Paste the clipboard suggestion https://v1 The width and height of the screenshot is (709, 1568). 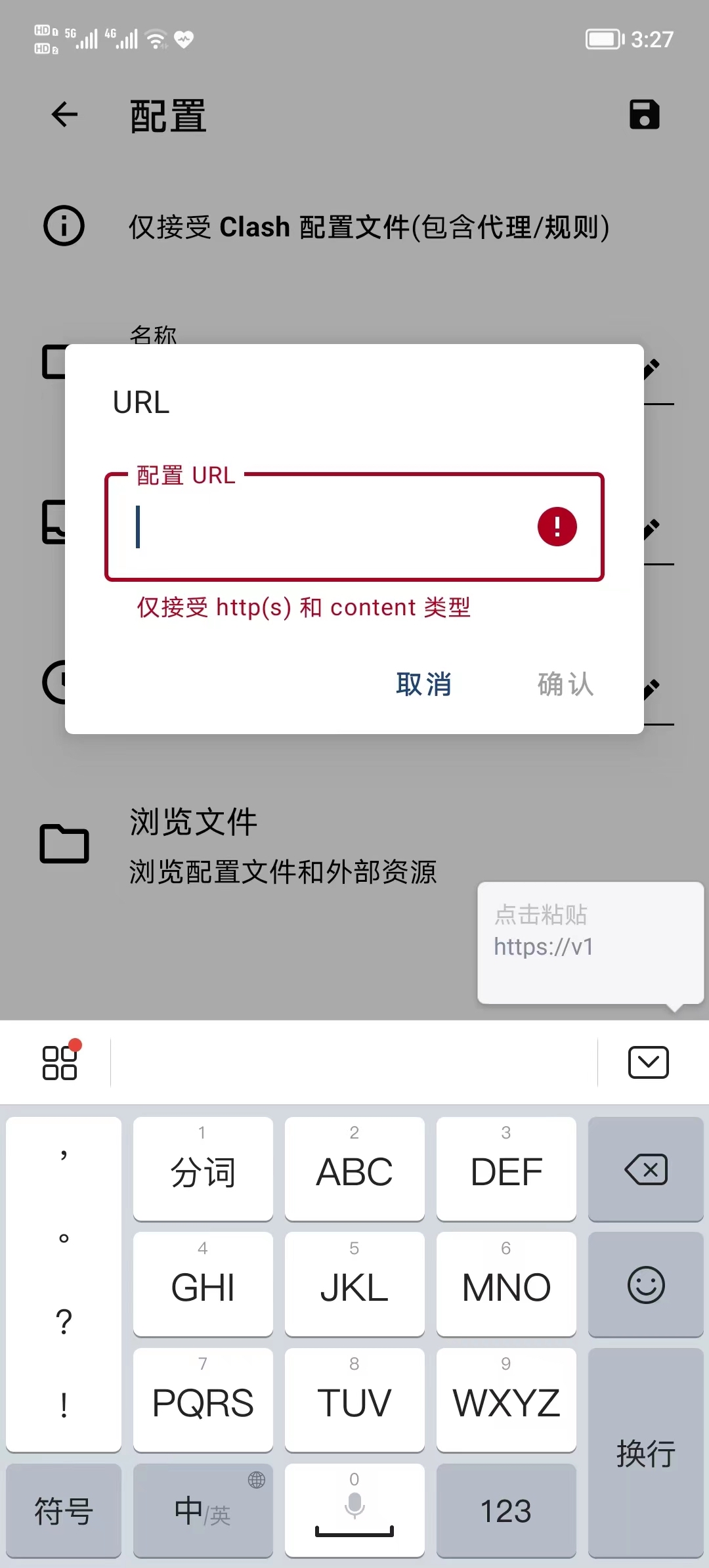click(590, 942)
